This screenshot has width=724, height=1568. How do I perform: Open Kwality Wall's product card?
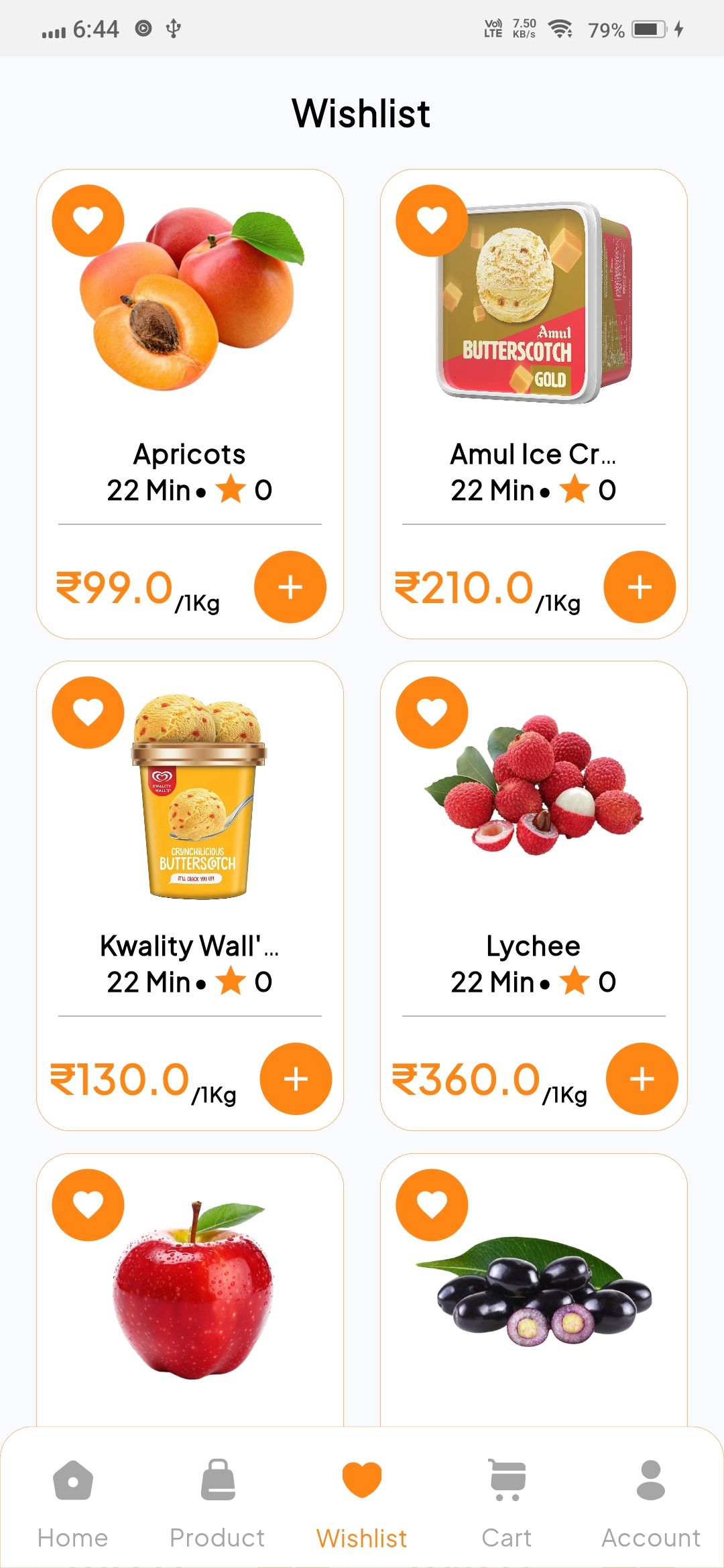190,896
